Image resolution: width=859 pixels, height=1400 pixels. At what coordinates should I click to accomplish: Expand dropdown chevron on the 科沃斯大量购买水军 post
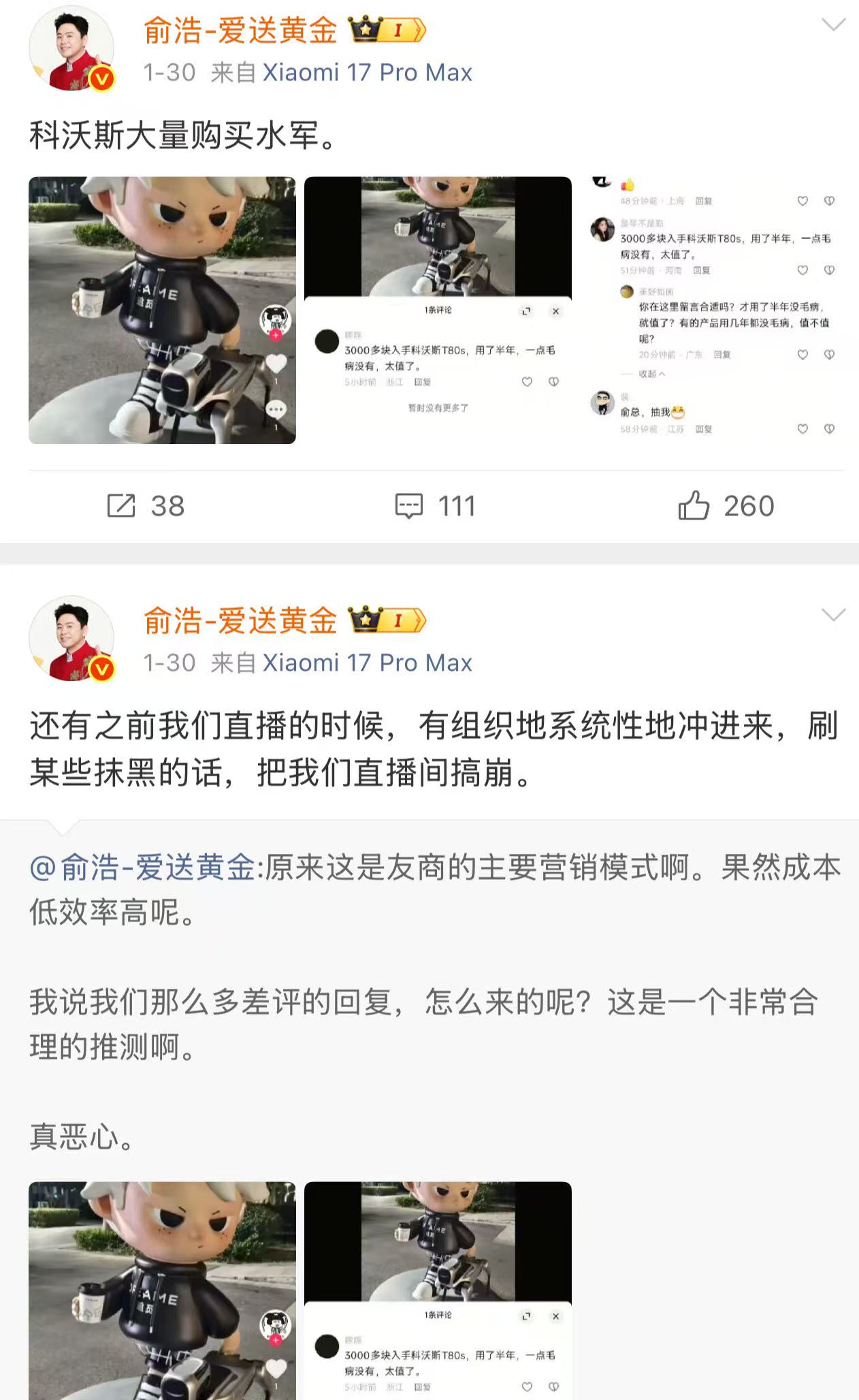click(x=833, y=25)
